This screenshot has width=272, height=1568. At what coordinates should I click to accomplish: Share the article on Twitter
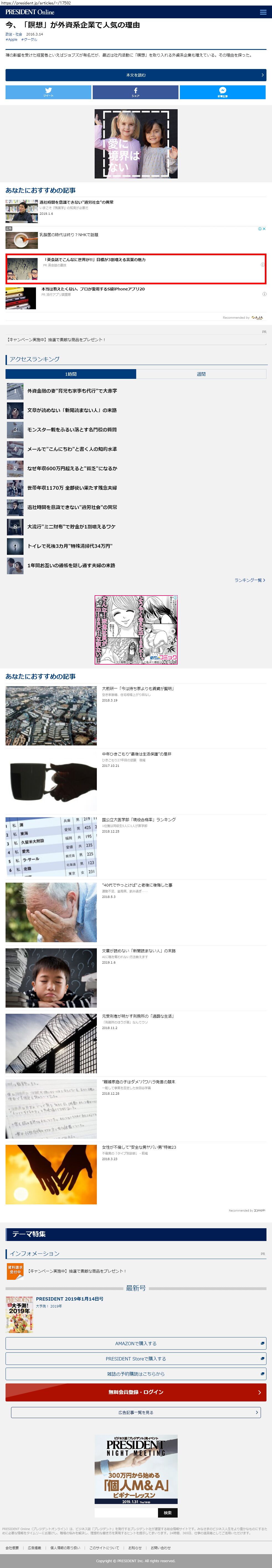[x=48, y=92]
